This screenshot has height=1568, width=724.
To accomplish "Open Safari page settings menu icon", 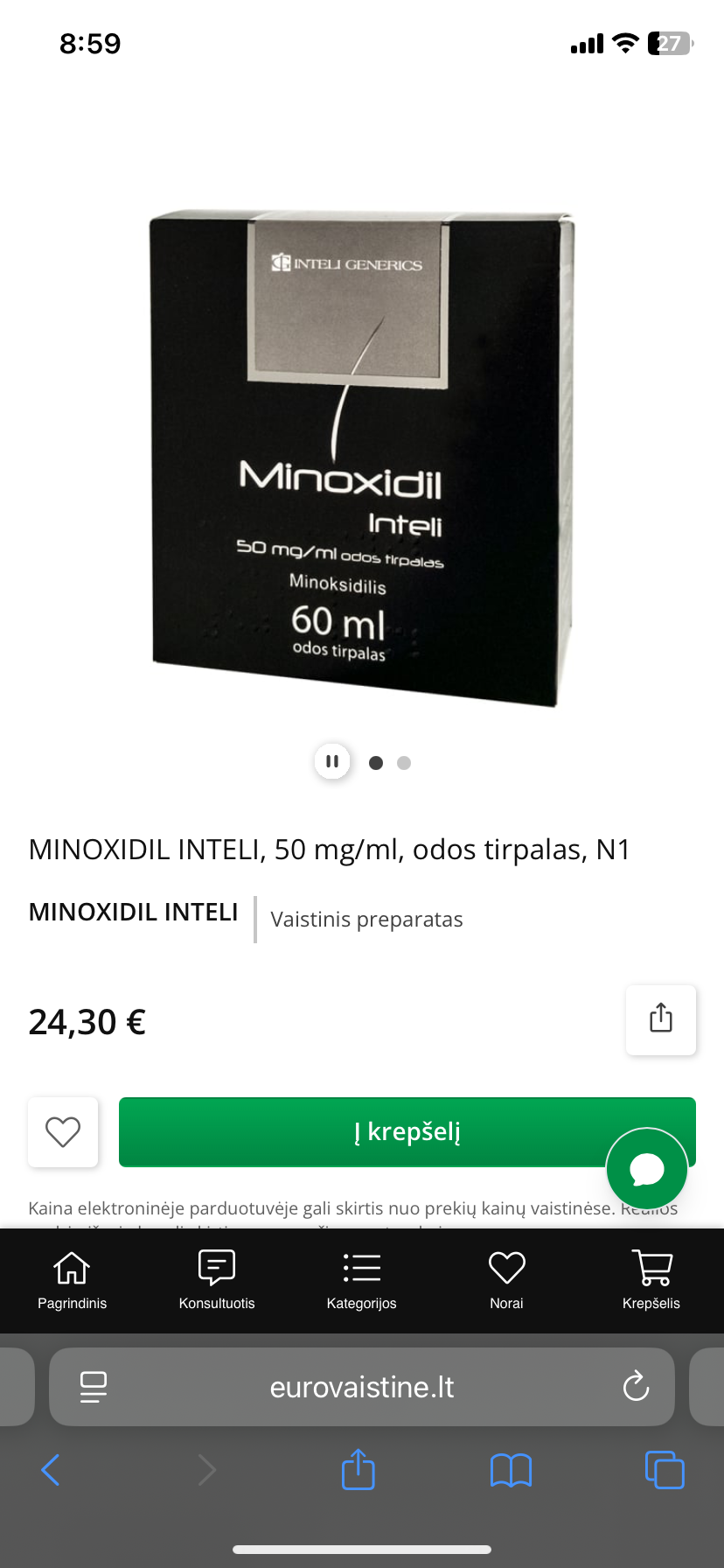I will (94, 1387).
